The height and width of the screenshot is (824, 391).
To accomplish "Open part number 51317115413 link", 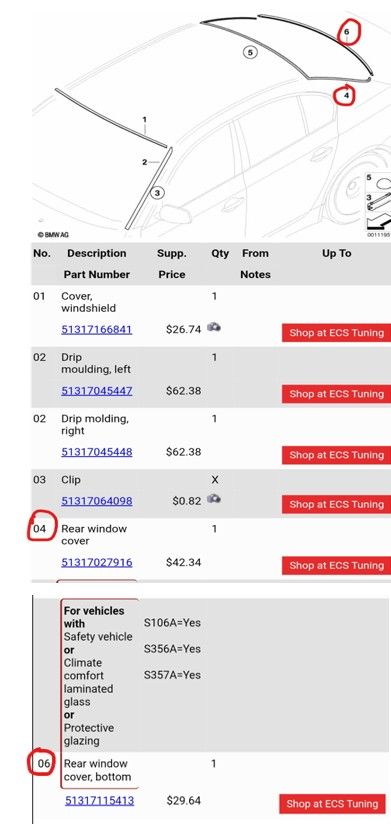I will click(x=99, y=801).
